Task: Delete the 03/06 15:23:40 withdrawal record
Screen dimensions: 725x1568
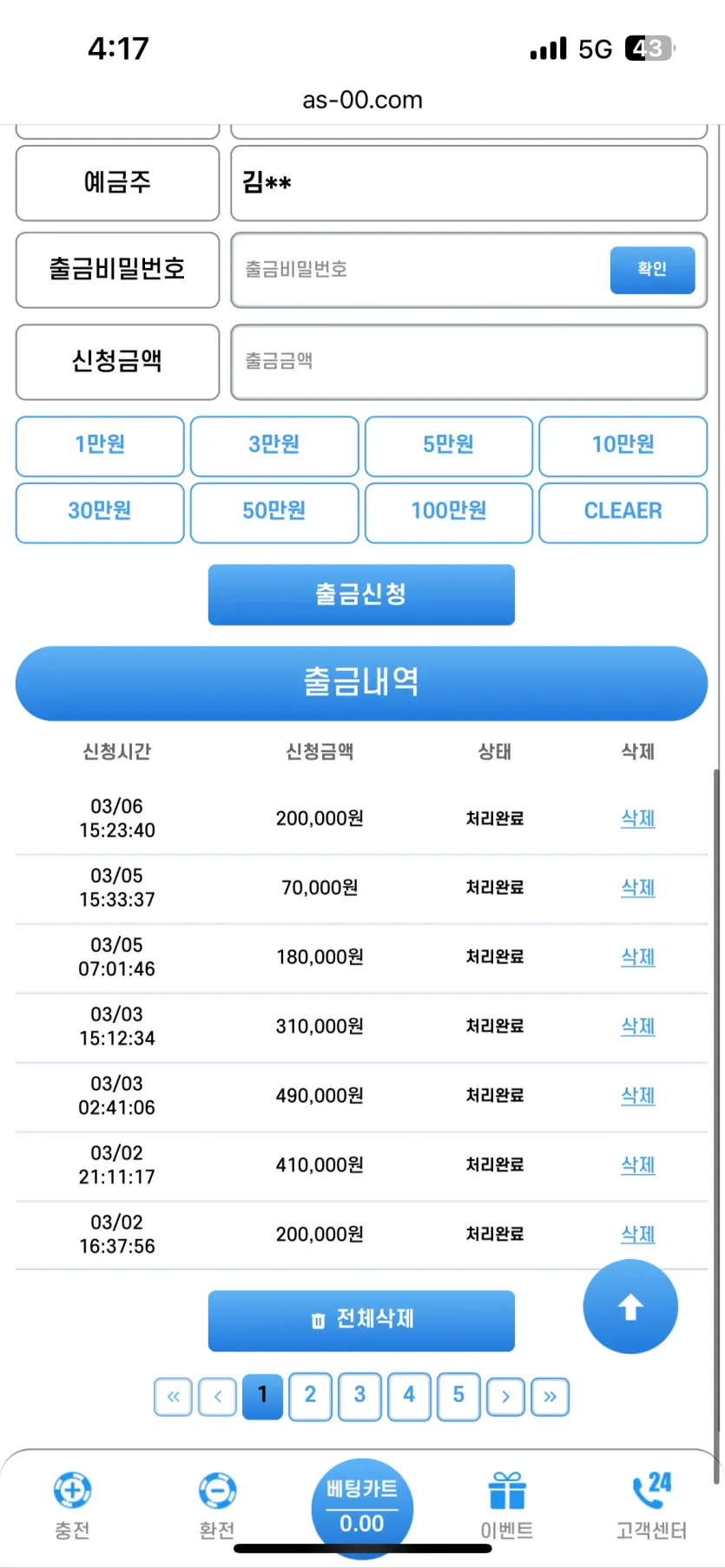Action: [x=637, y=818]
